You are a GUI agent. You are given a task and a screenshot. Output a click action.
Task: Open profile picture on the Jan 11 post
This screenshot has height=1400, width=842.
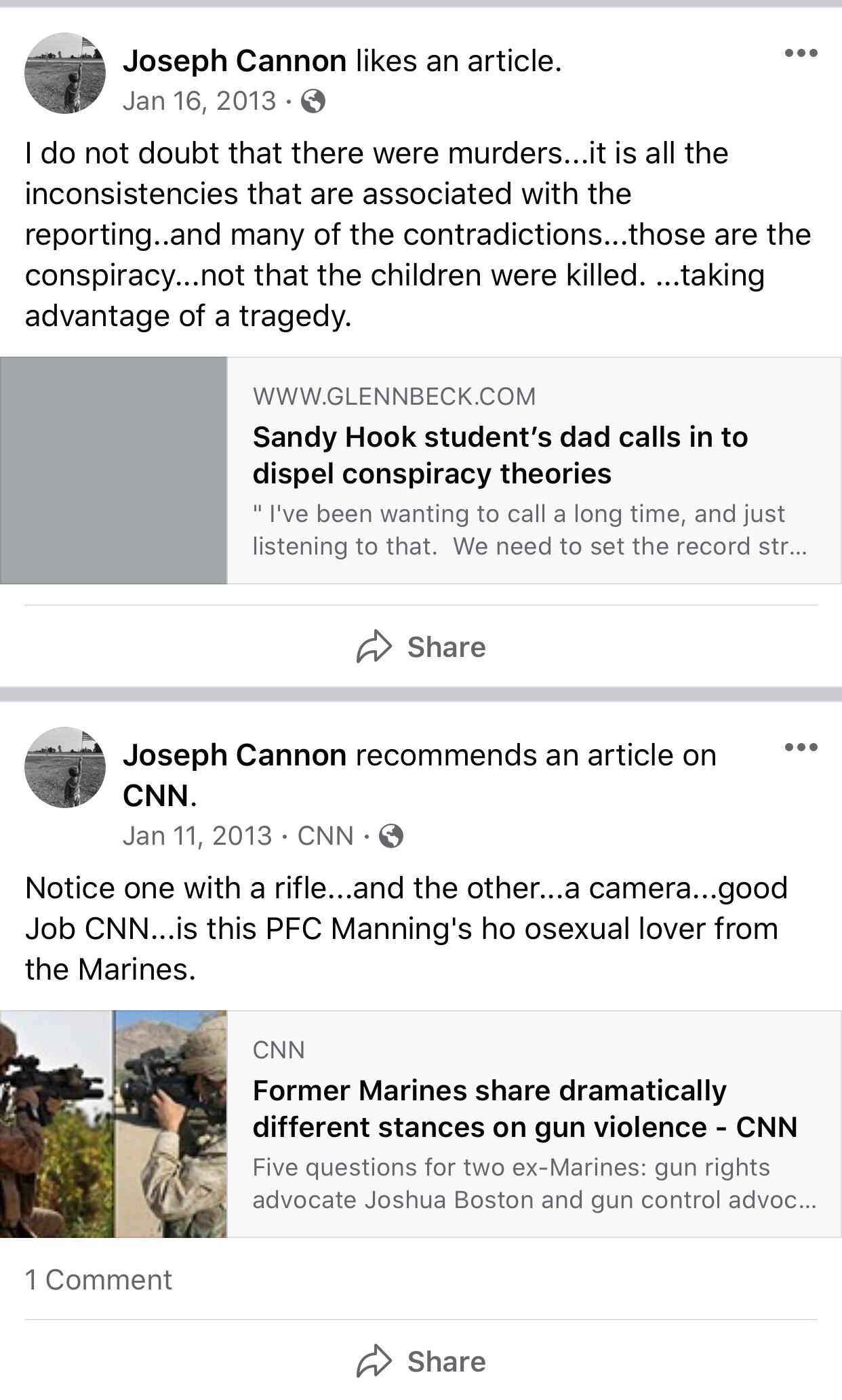[x=65, y=767]
